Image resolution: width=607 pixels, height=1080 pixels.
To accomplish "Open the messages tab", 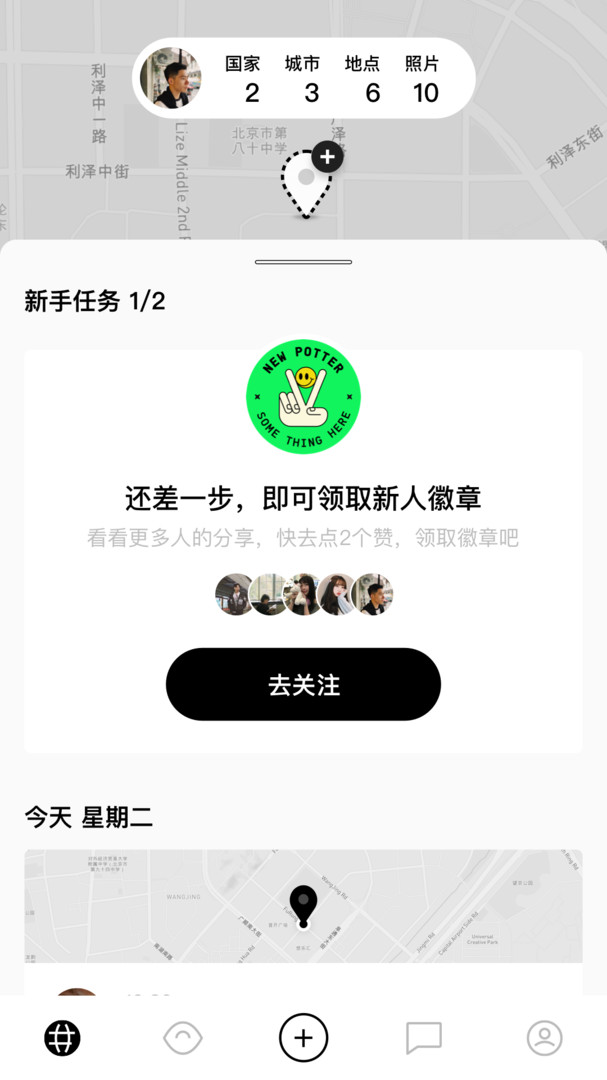I will pos(424,1038).
